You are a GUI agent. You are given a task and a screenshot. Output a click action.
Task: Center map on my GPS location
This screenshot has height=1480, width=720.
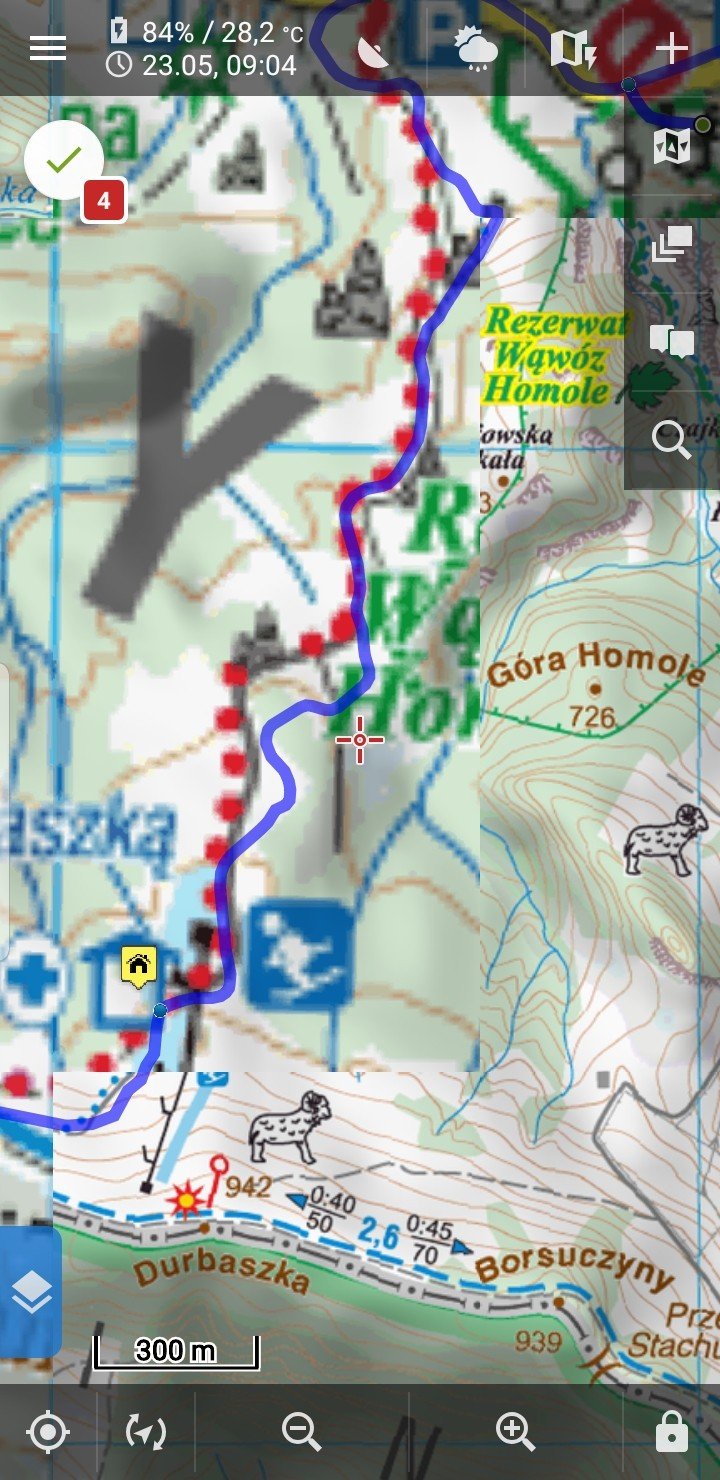tap(48, 1432)
